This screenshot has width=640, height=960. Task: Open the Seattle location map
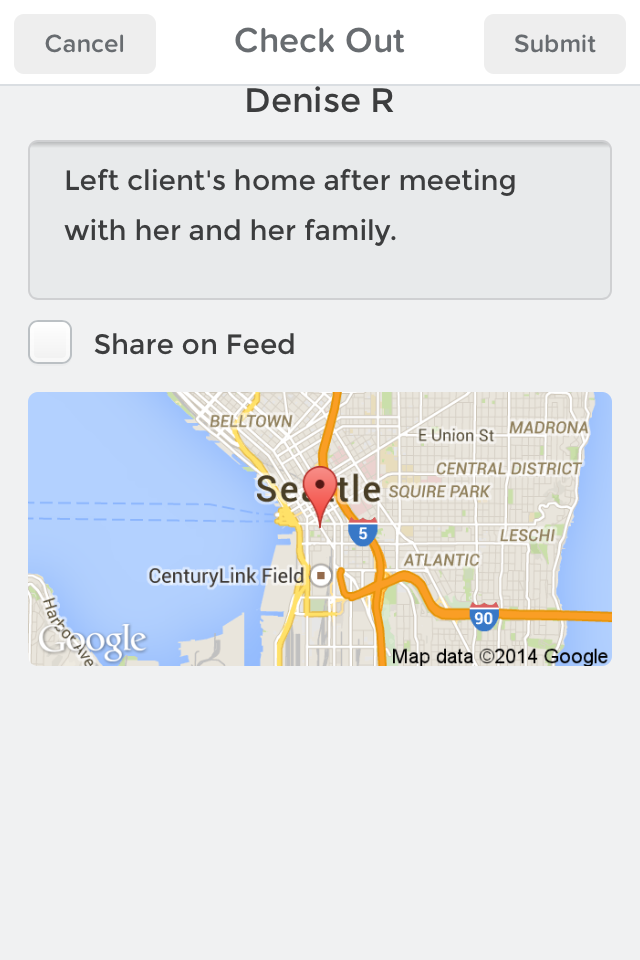coord(319,528)
